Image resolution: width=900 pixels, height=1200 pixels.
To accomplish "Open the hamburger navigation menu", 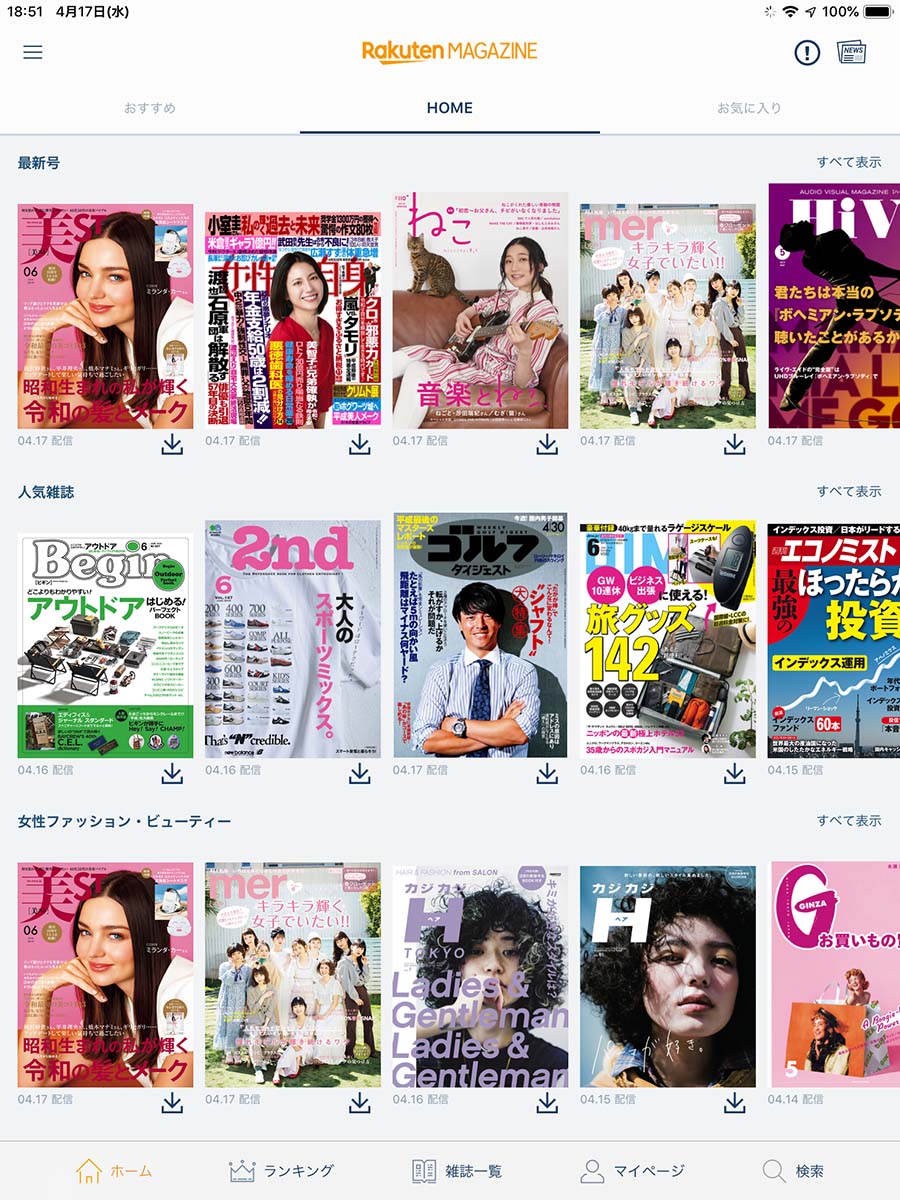I will (32, 52).
